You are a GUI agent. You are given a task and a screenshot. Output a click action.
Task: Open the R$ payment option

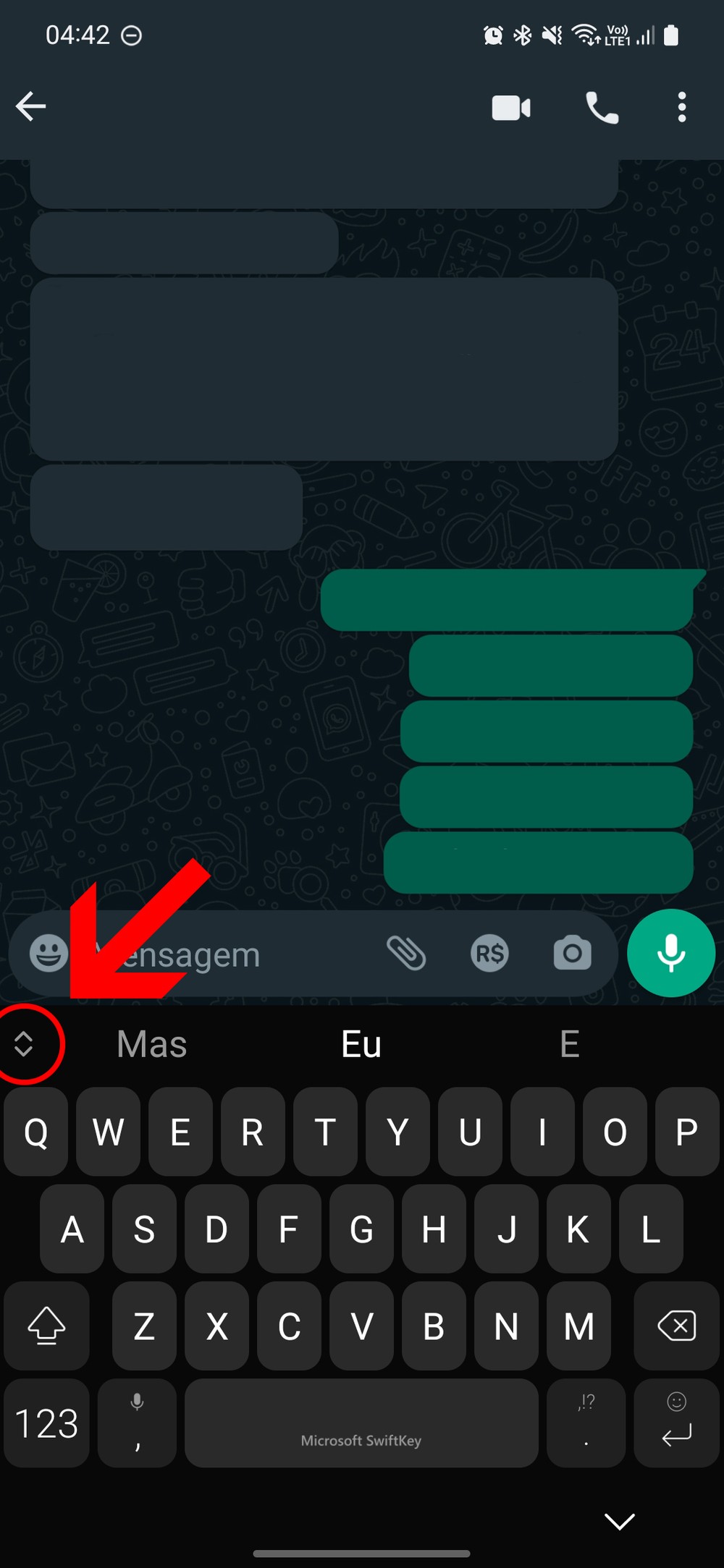(489, 954)
